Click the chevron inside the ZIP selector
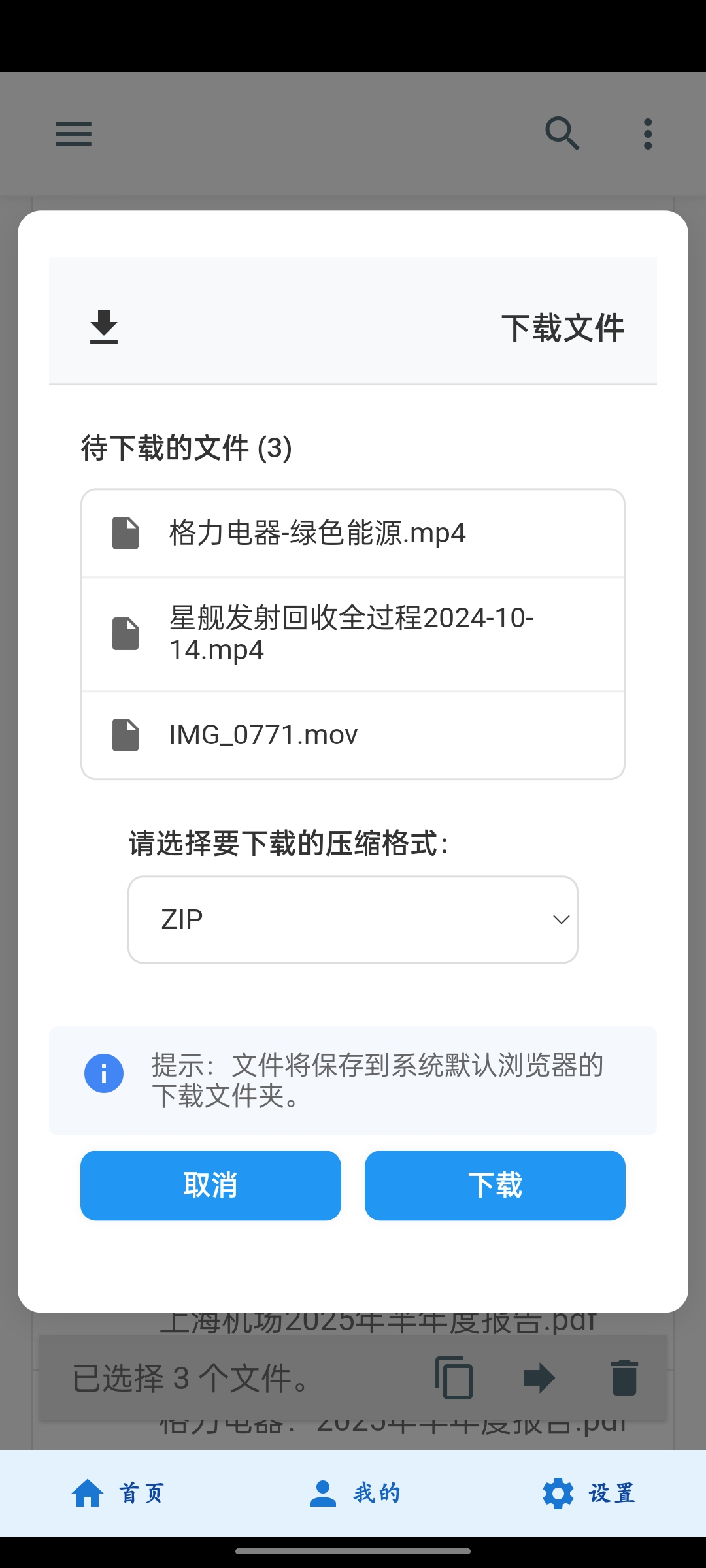 561,919
